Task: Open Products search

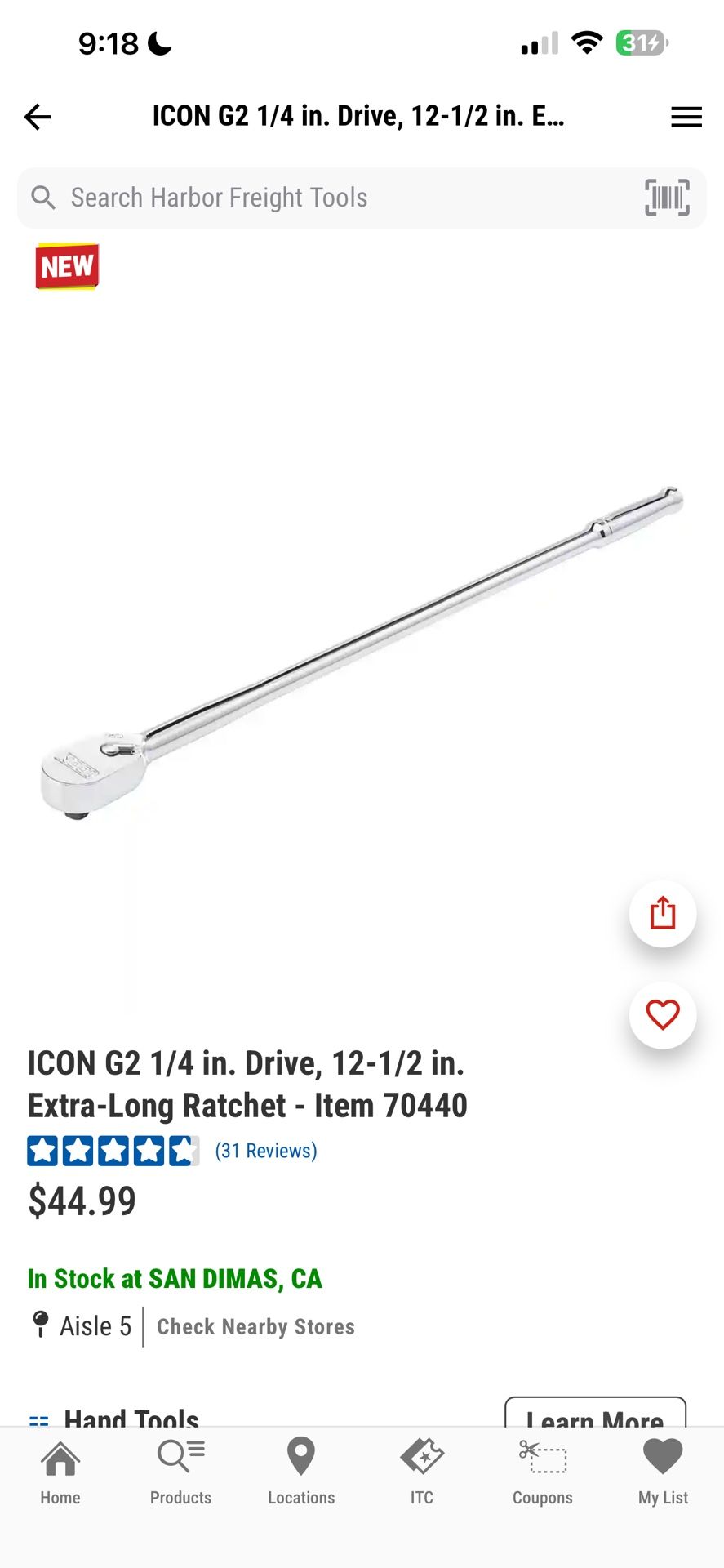Action: [x=180, y=1470]
